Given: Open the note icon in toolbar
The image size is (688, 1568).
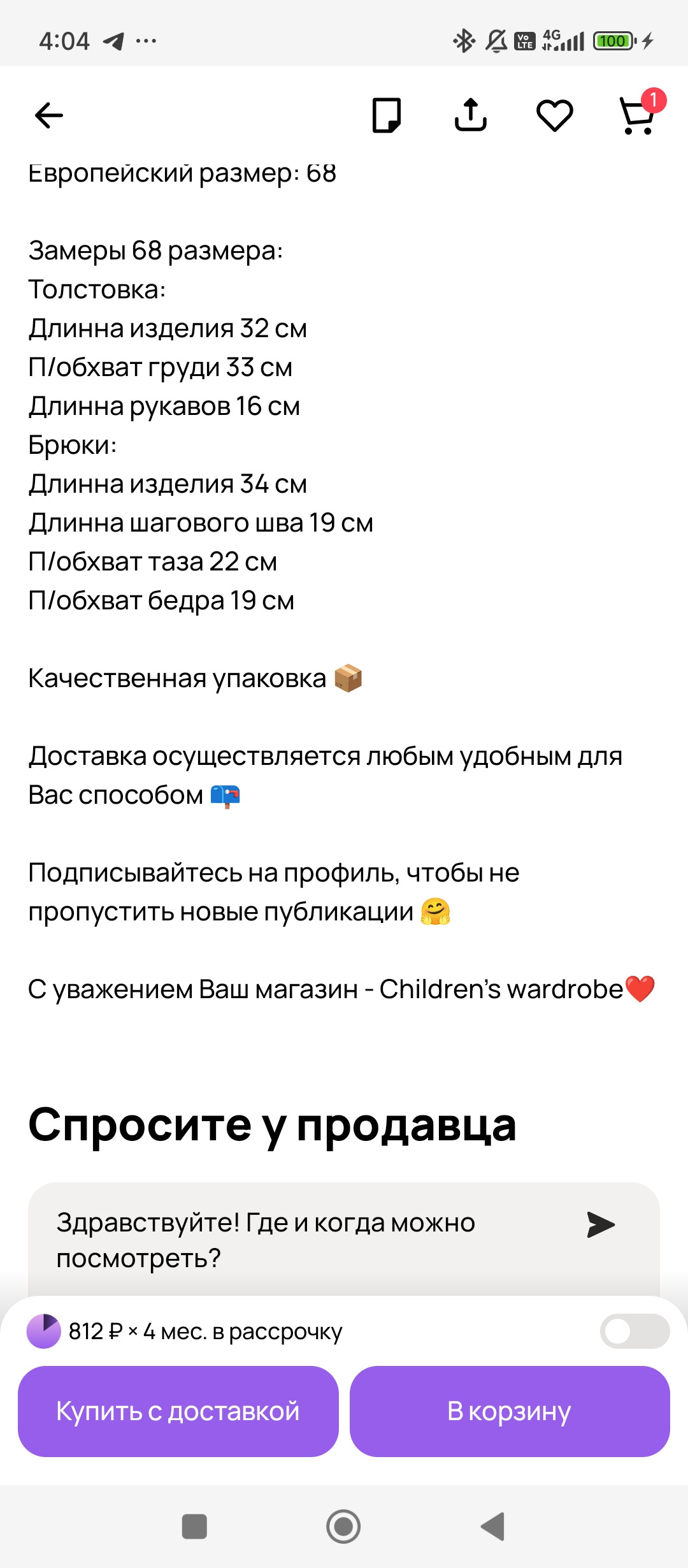Looking at the screenshot, I should pyautogui.click(x=386, y=115).
